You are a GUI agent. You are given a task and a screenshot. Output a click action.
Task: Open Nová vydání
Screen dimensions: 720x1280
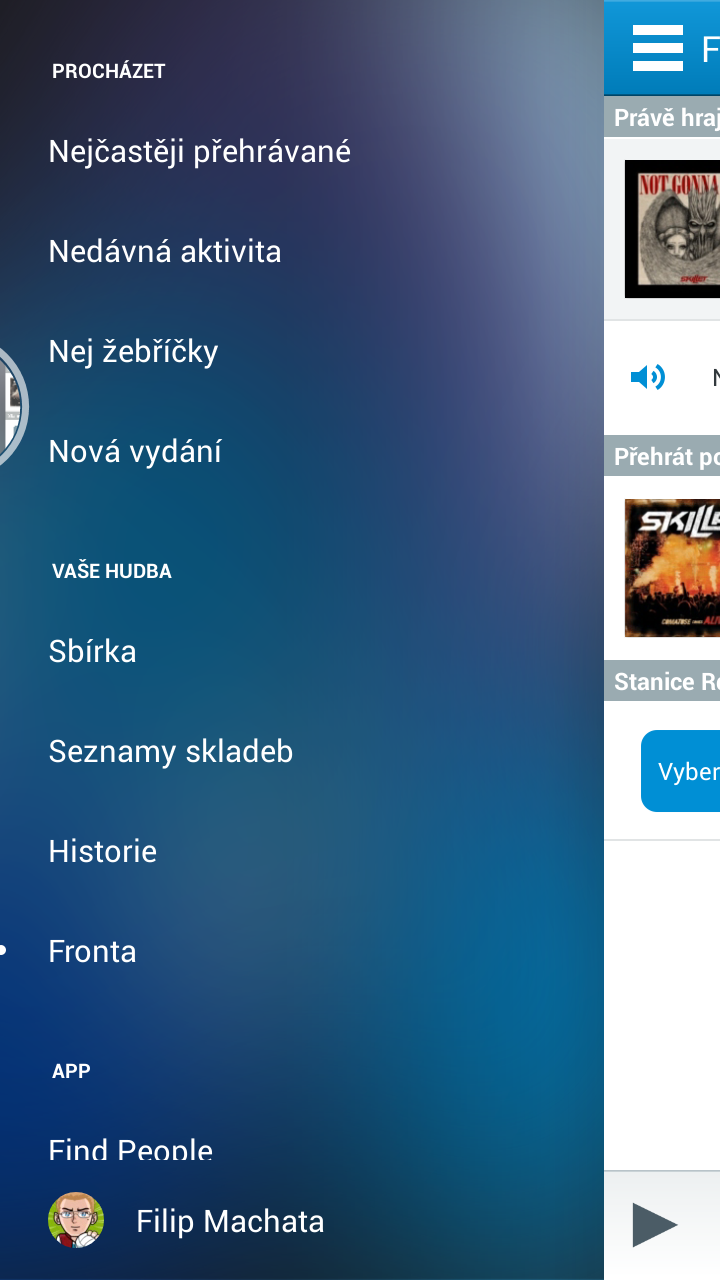coord(135,451)
